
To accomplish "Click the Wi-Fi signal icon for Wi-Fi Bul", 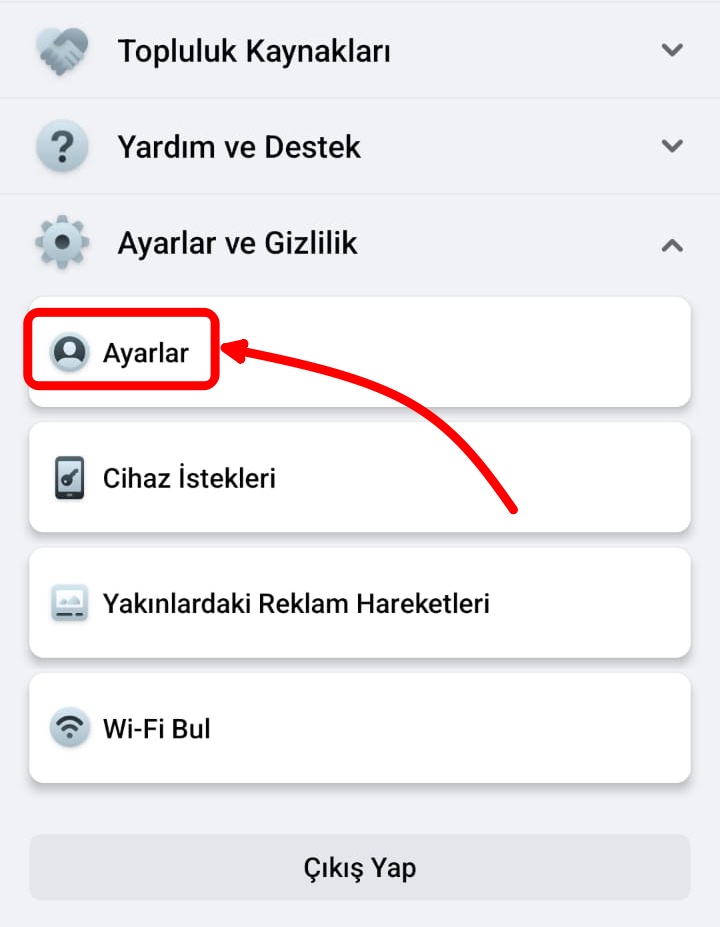I will pyautogui.click(x=69, y=728).
